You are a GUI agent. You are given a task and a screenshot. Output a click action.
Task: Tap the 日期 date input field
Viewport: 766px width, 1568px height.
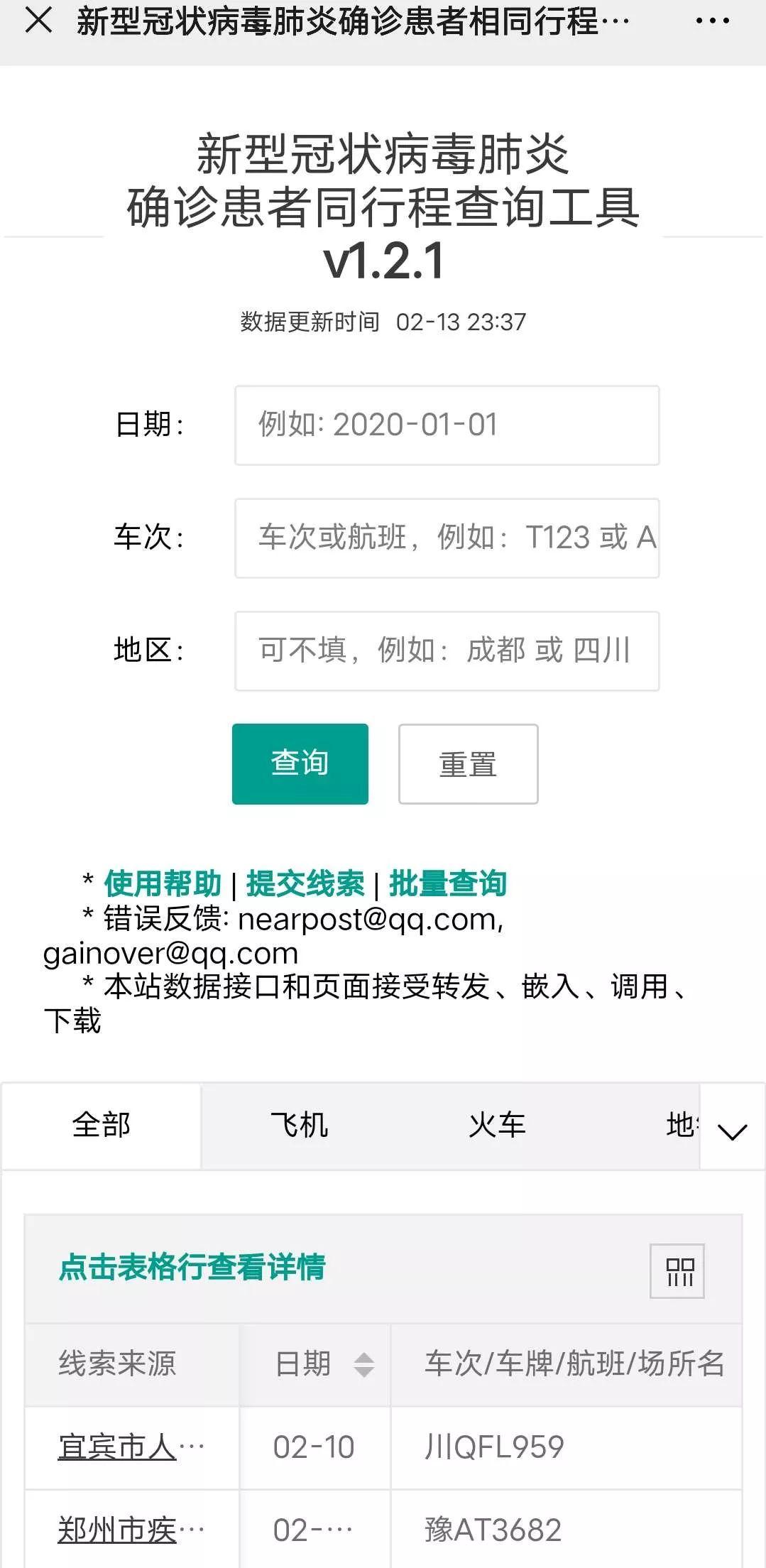[447, 425]
